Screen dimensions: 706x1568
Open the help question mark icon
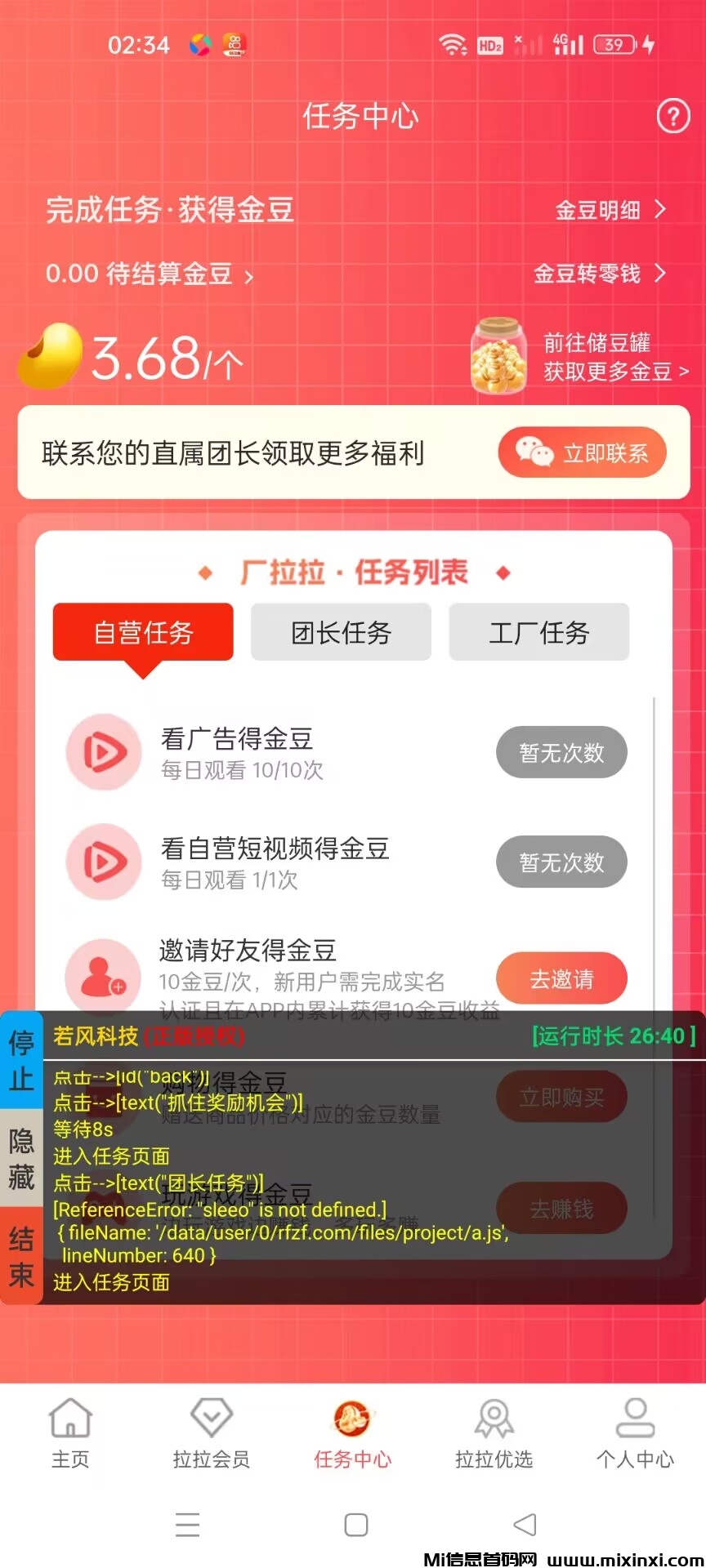click(x=672, y=116)
